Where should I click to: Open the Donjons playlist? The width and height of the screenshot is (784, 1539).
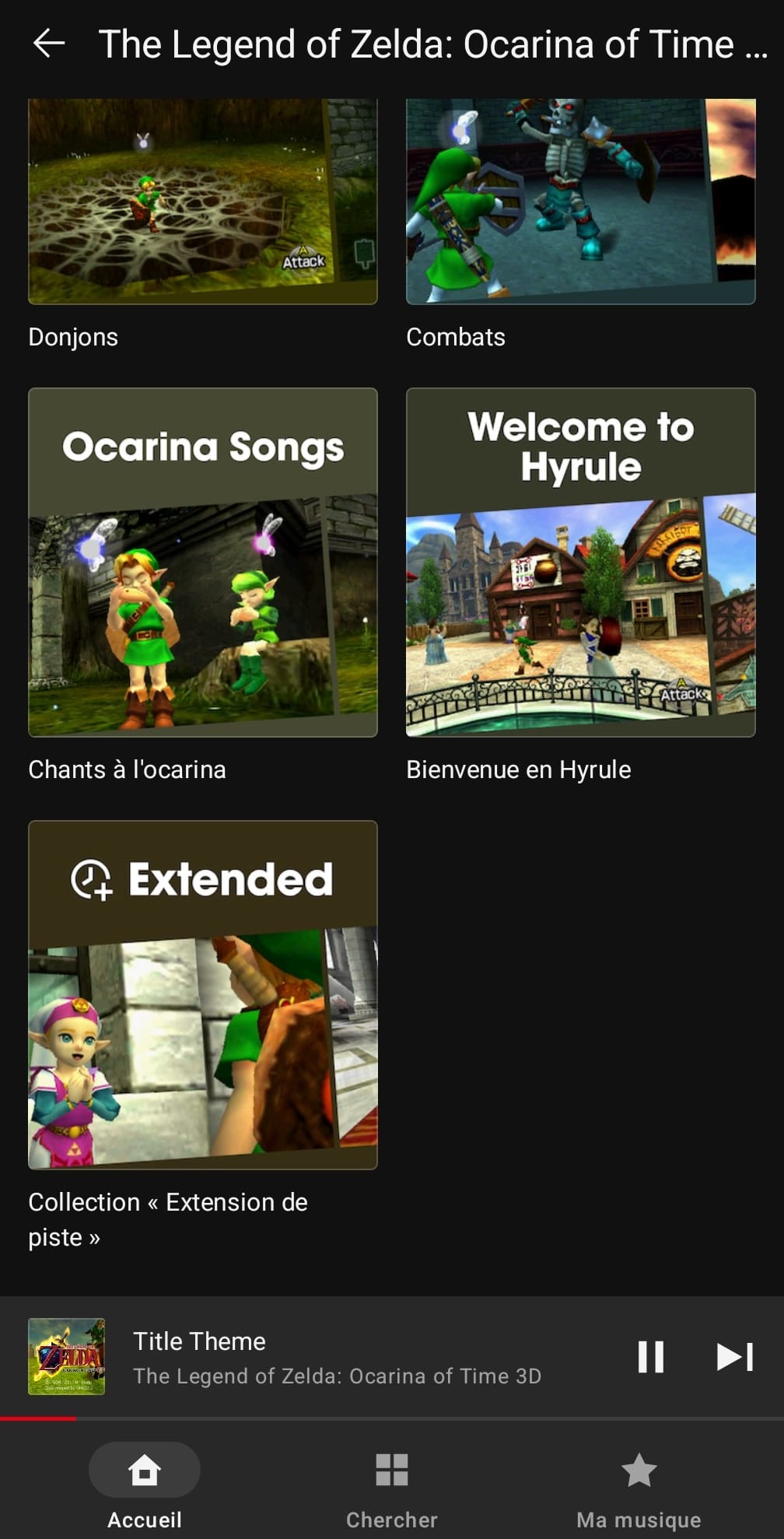click(203, 202)
